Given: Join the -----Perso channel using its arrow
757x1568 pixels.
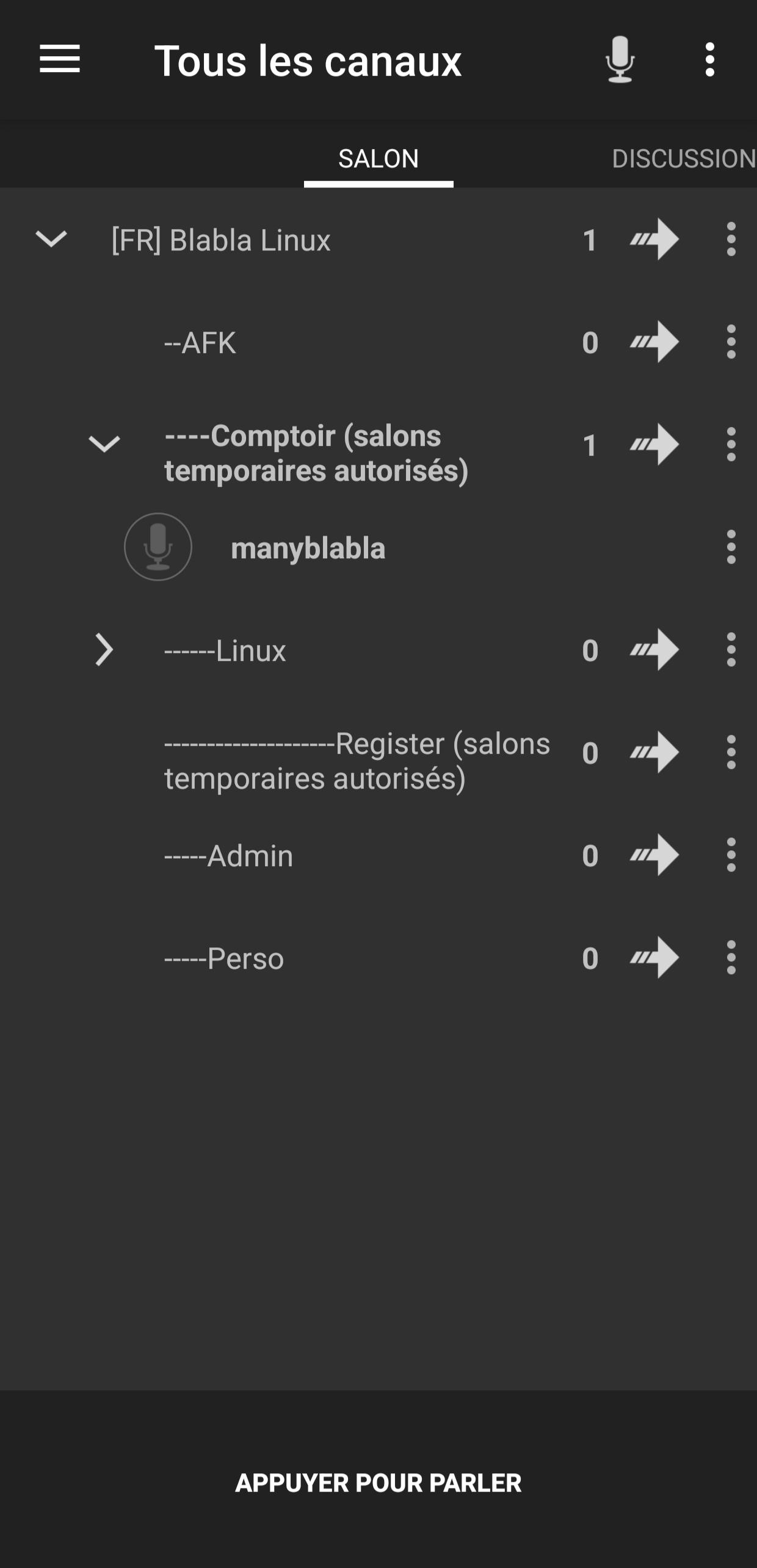Looking at the screenshot, I should (x=654, y=957).
